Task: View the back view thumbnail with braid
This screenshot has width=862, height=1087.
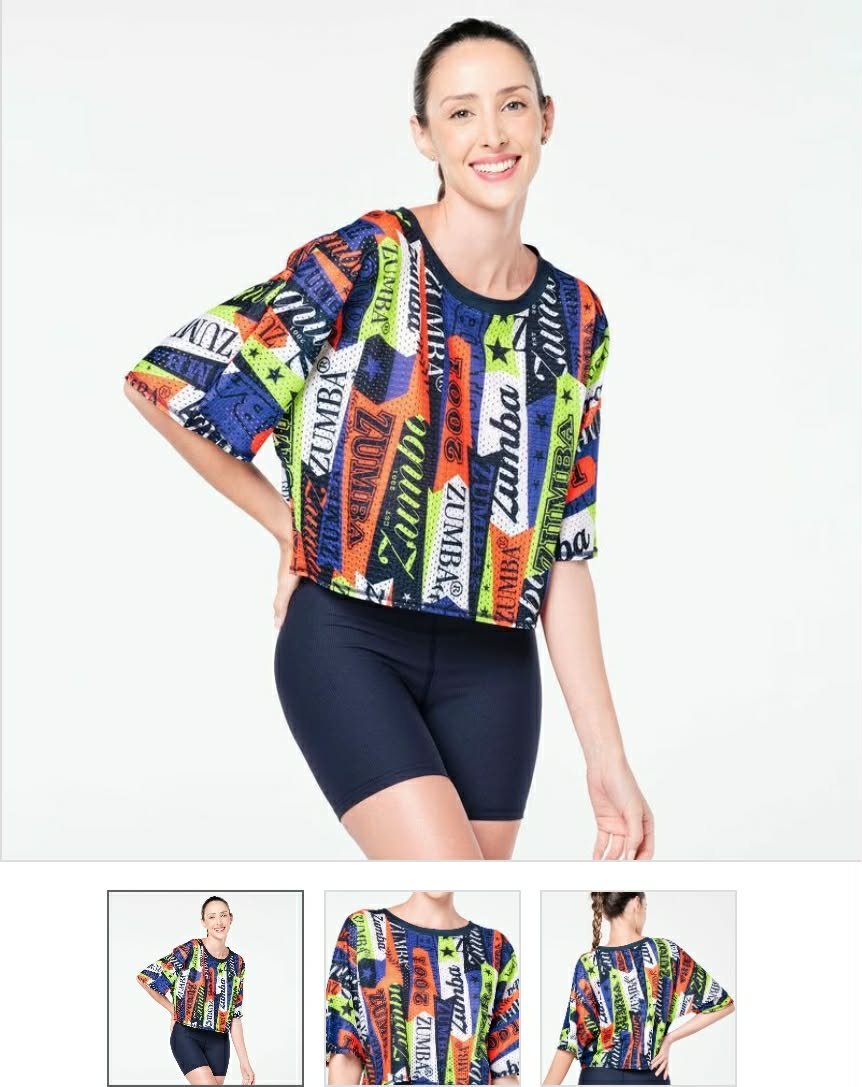Action: click(638, 987)
